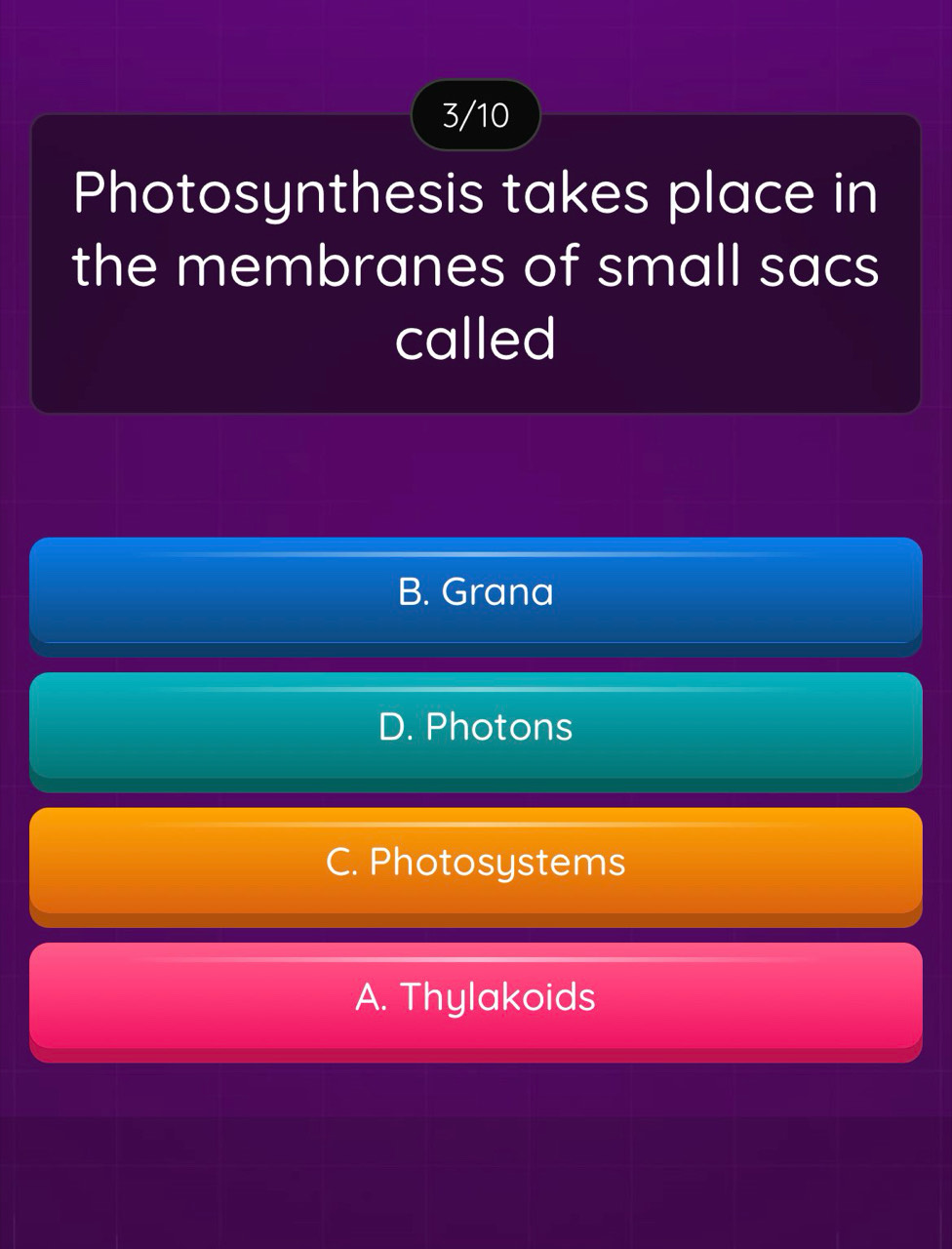The image size is (952, 1249).
Task: Tap the question text card
Action: (x=476, y=263)
